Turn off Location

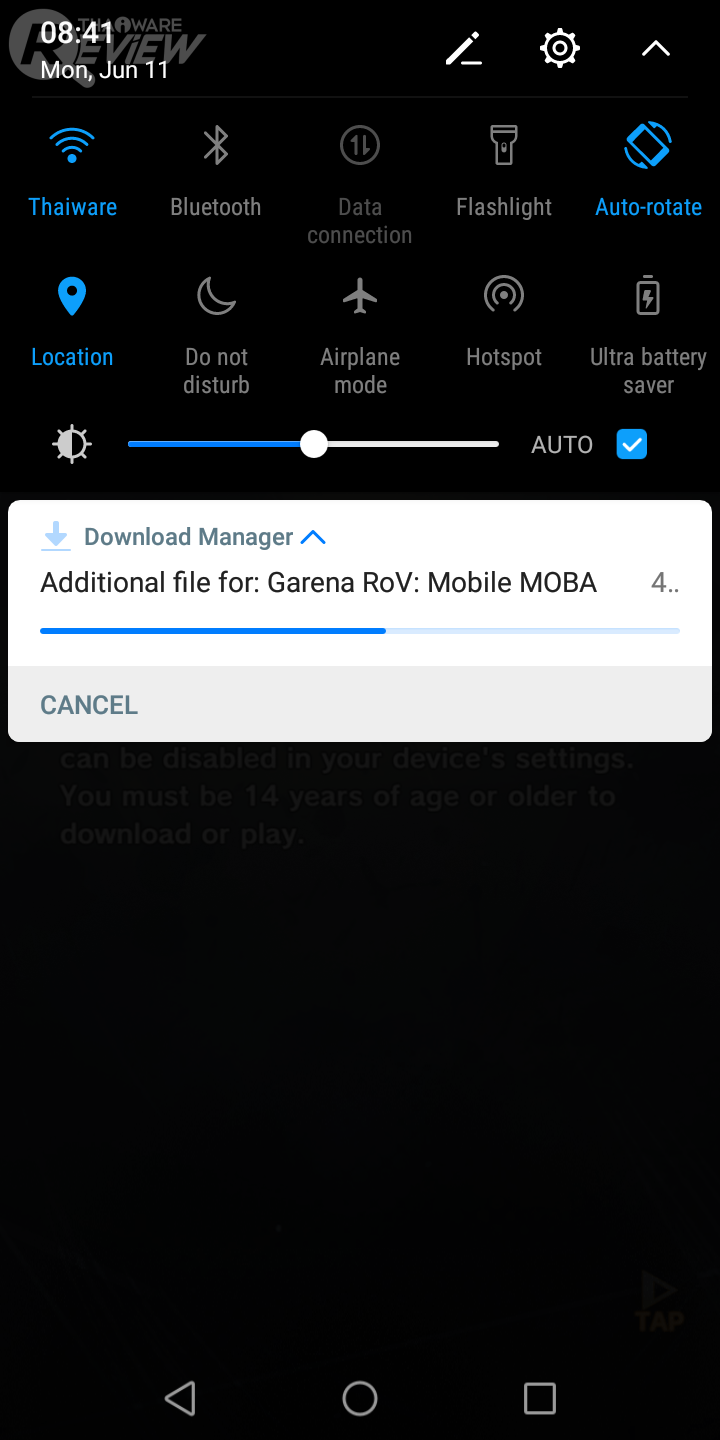pyautogui.click(x=72, y=297)
